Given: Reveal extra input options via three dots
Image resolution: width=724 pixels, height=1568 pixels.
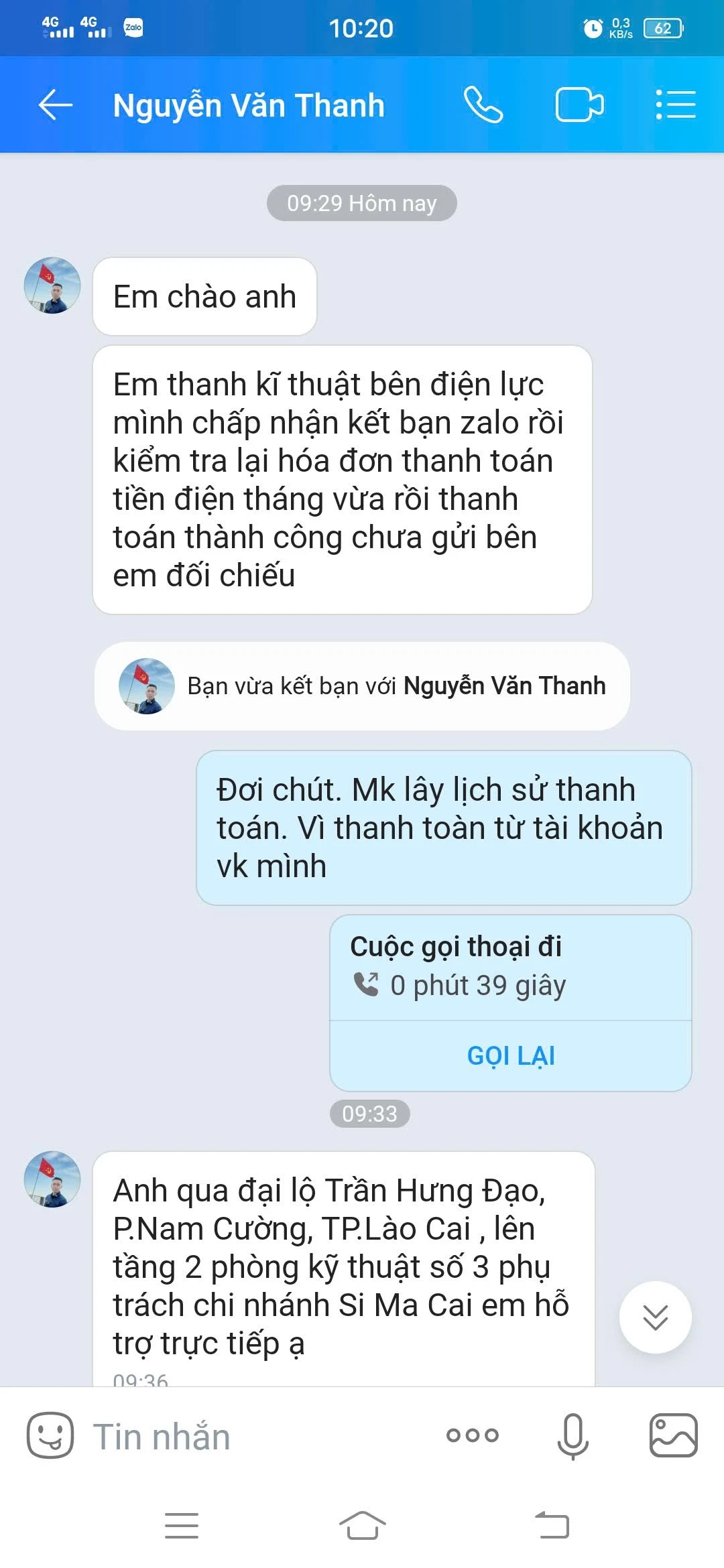Looking at the screenshot, I should [473, 1436].
